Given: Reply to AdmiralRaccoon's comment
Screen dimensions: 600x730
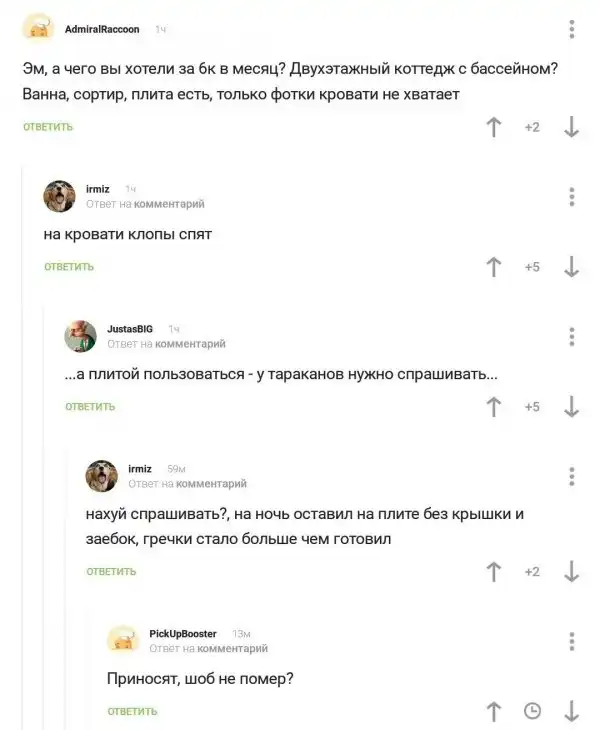Looking at the screenshot, I should coord(48,127).
